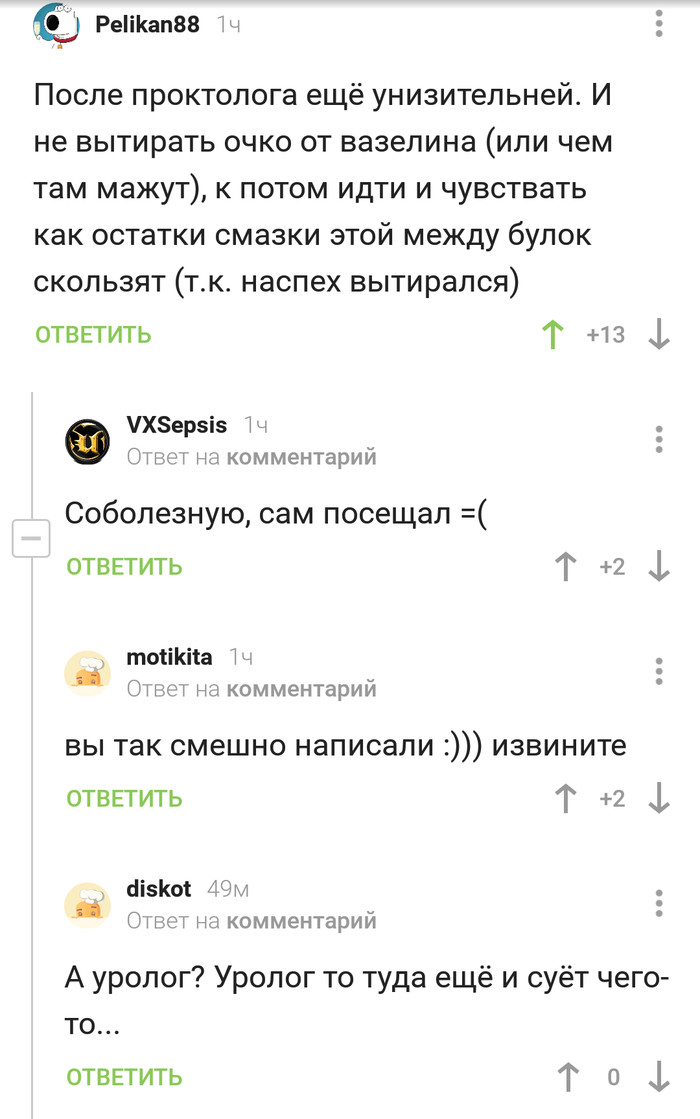
Task: Upvote motikita's comment
Action: [566, 798]
